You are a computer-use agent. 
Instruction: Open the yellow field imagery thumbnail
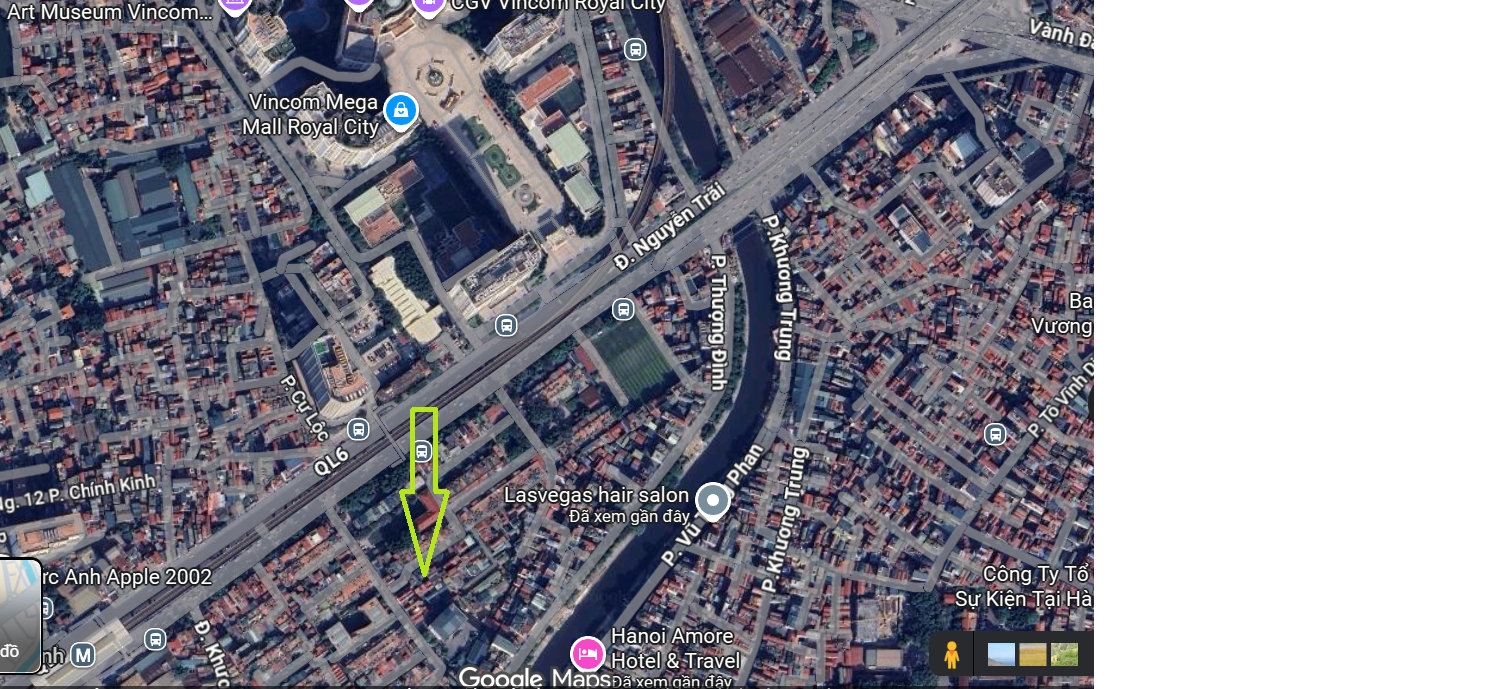coord(1033,654)
